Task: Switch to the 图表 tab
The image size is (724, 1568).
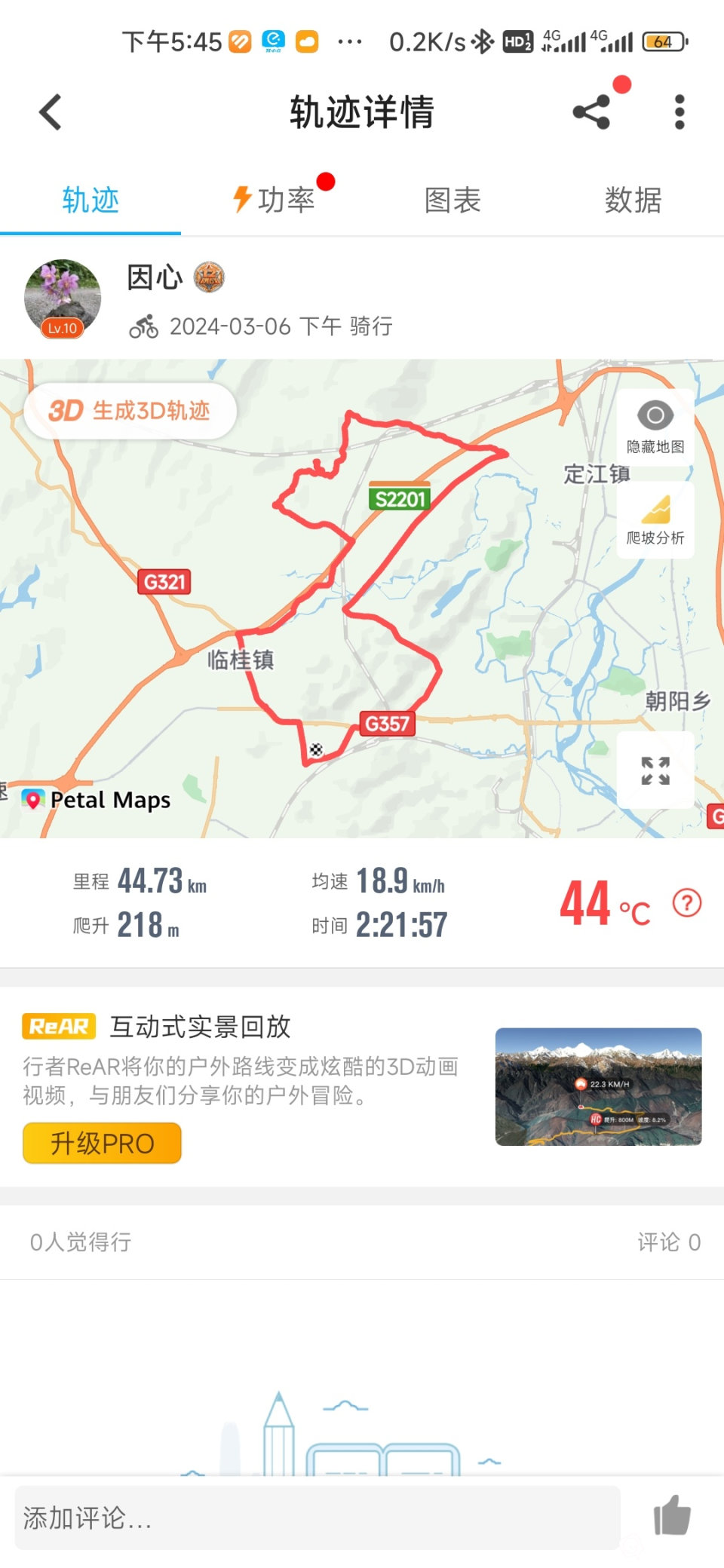Action: click(452, 201)
